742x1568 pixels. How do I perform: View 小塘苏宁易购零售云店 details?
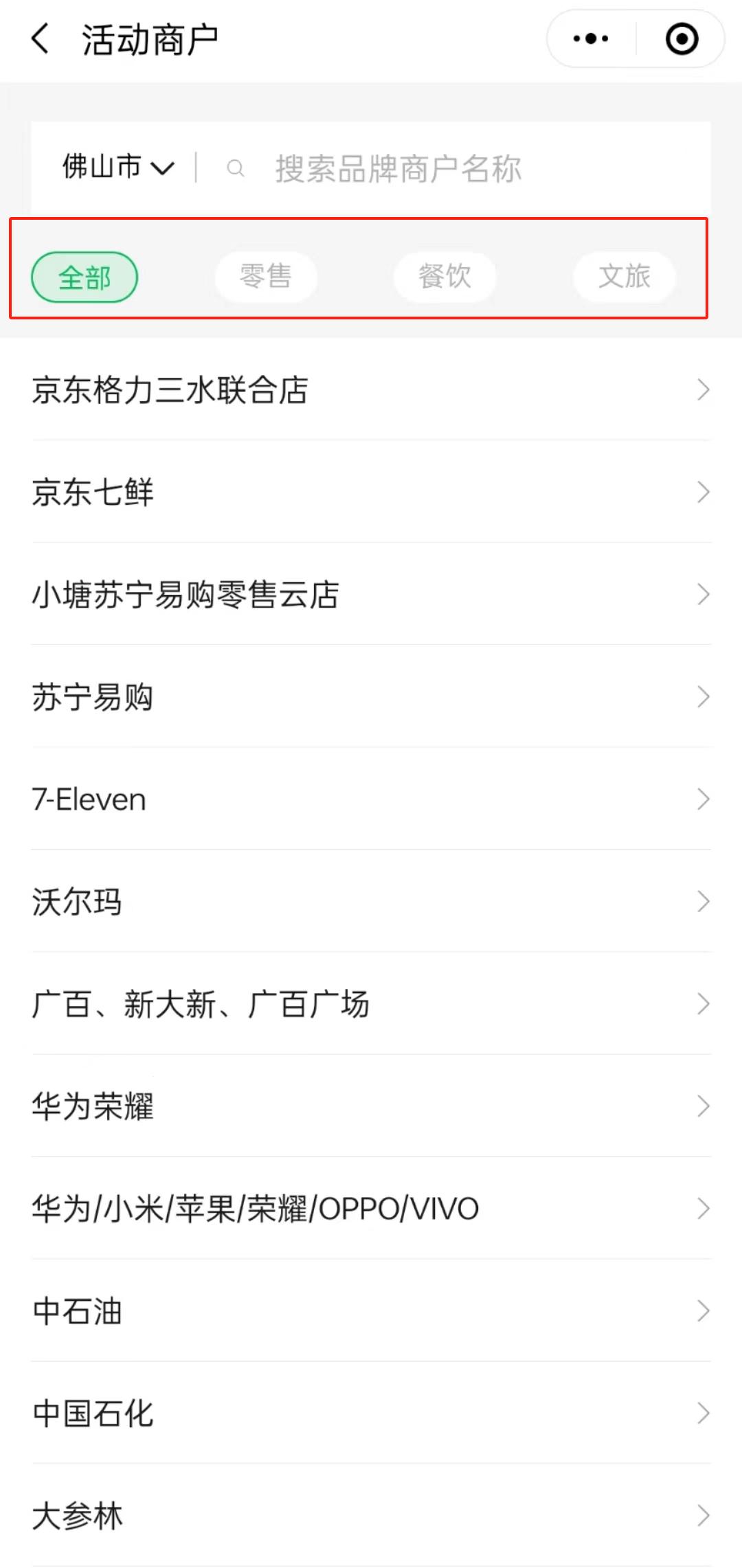(x=371, y=595)
